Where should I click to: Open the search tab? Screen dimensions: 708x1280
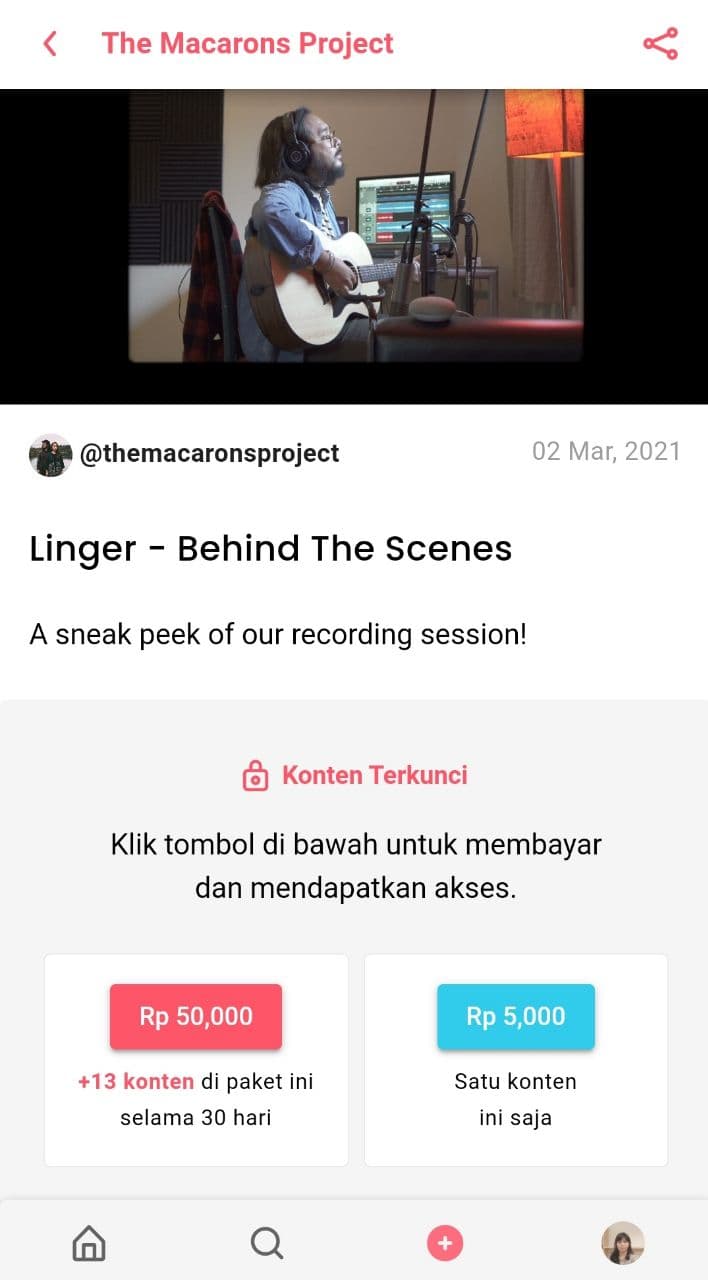[266, 1243]
